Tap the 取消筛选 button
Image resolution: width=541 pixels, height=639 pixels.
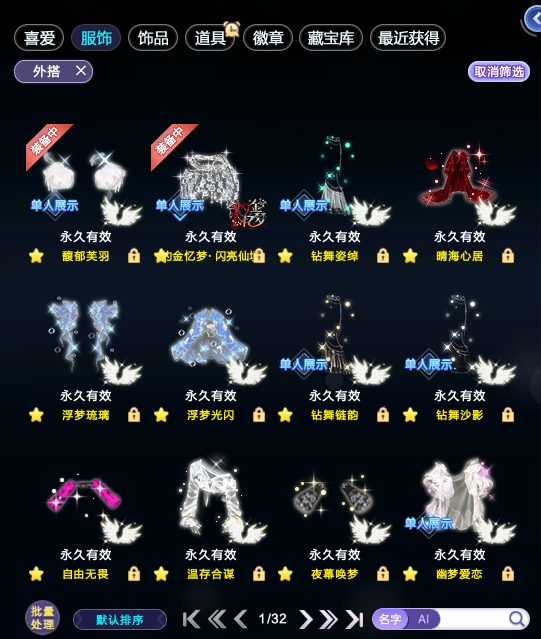pyautogui.click(x=499, y=72)
